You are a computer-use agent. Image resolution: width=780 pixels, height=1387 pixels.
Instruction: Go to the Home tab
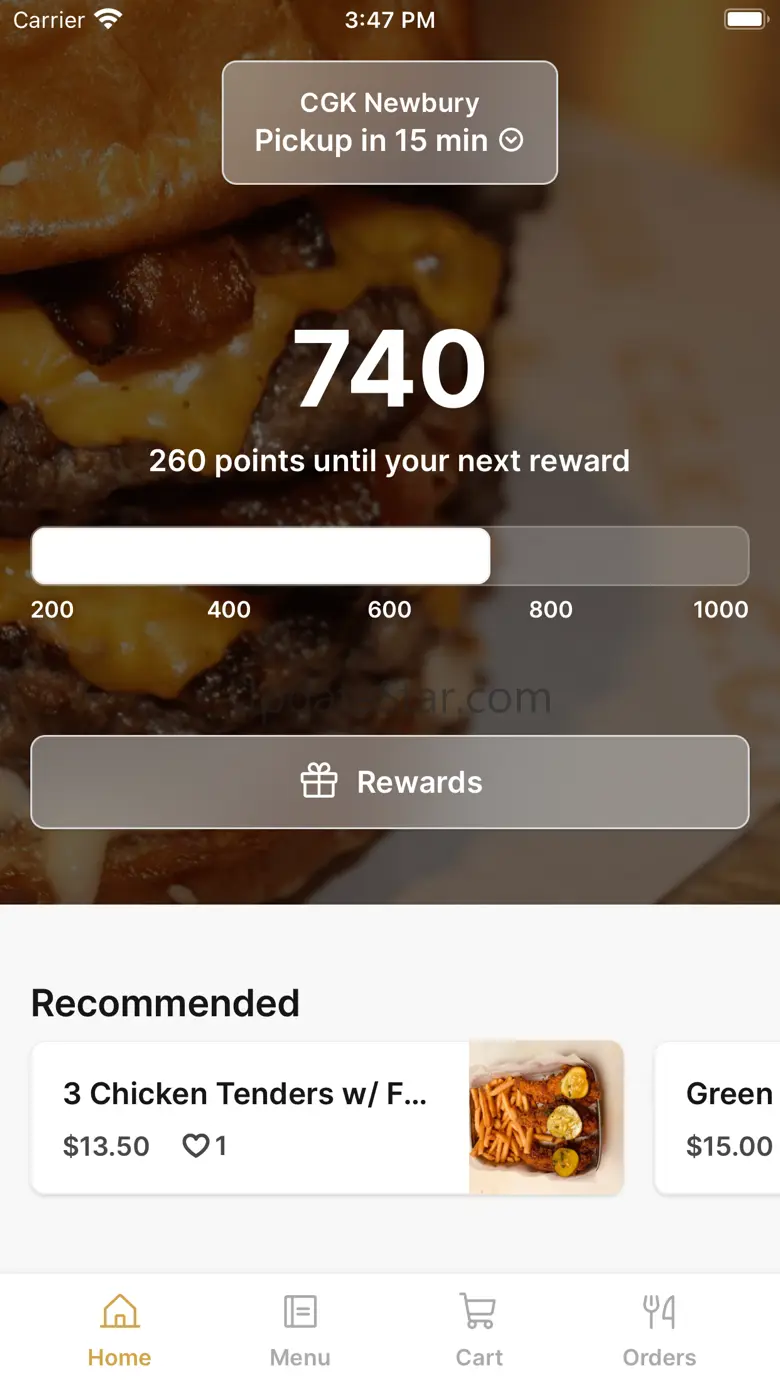click(119, 1330)
